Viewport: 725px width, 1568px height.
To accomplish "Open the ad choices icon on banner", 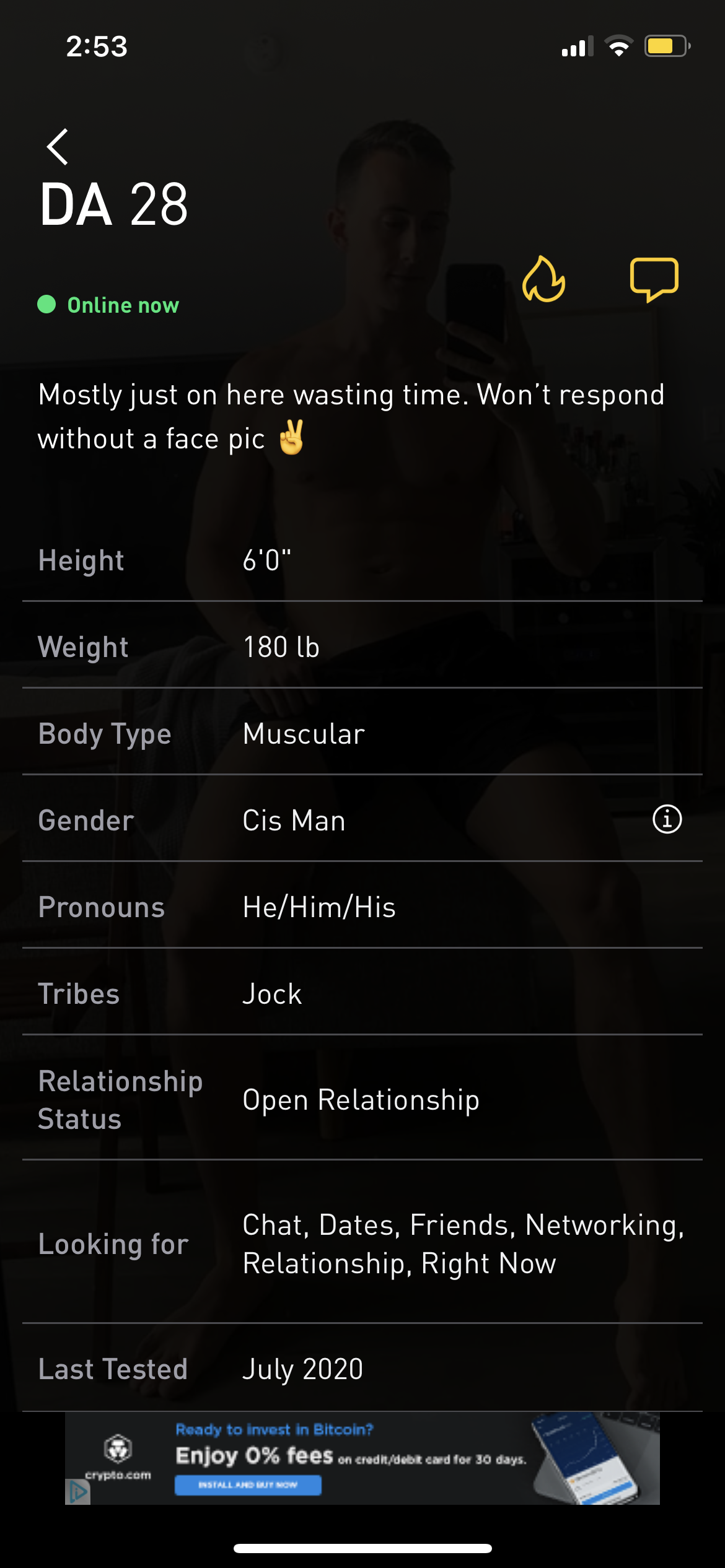I will click(x=77, y=1492).
